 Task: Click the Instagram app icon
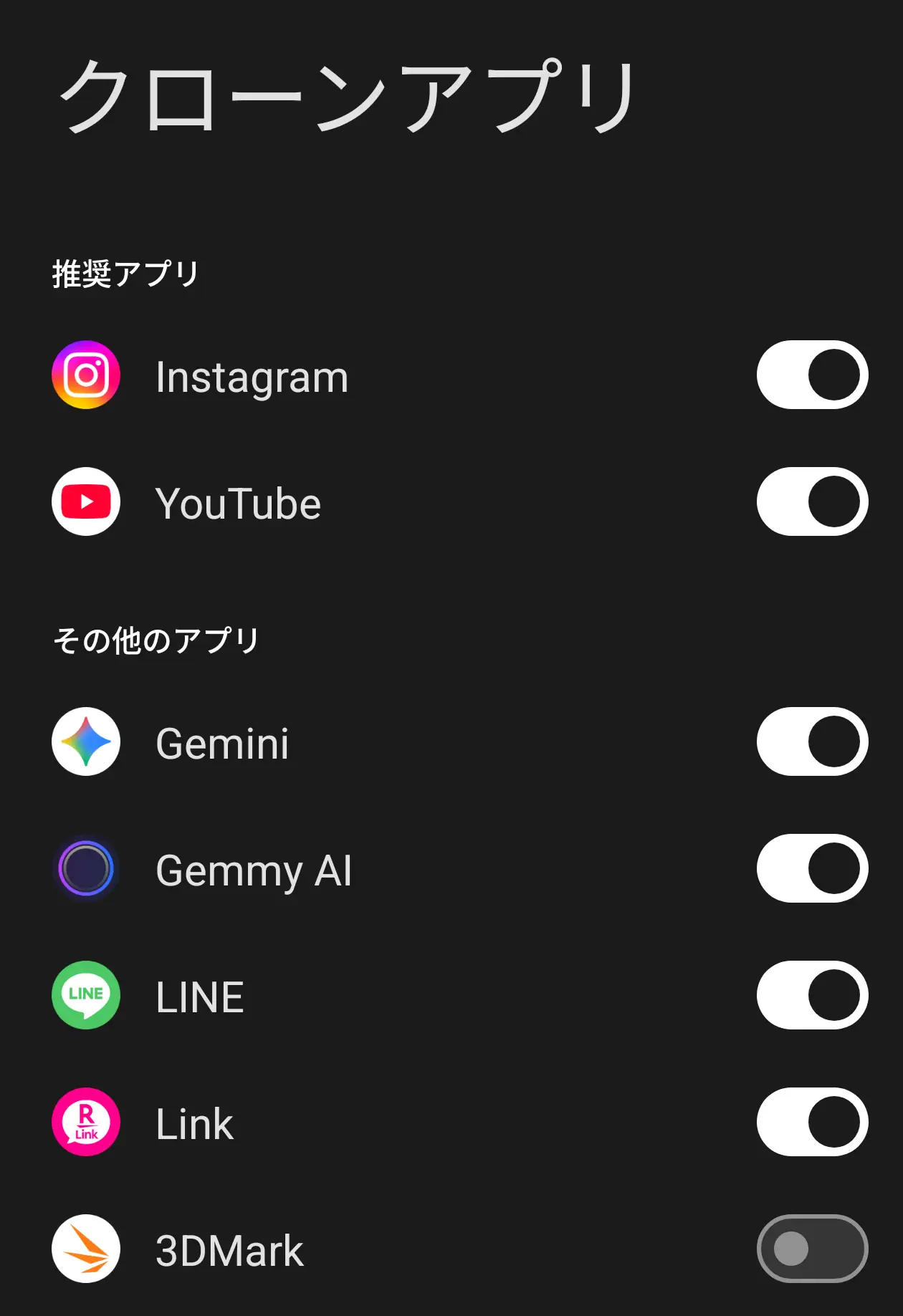[85, 375]
